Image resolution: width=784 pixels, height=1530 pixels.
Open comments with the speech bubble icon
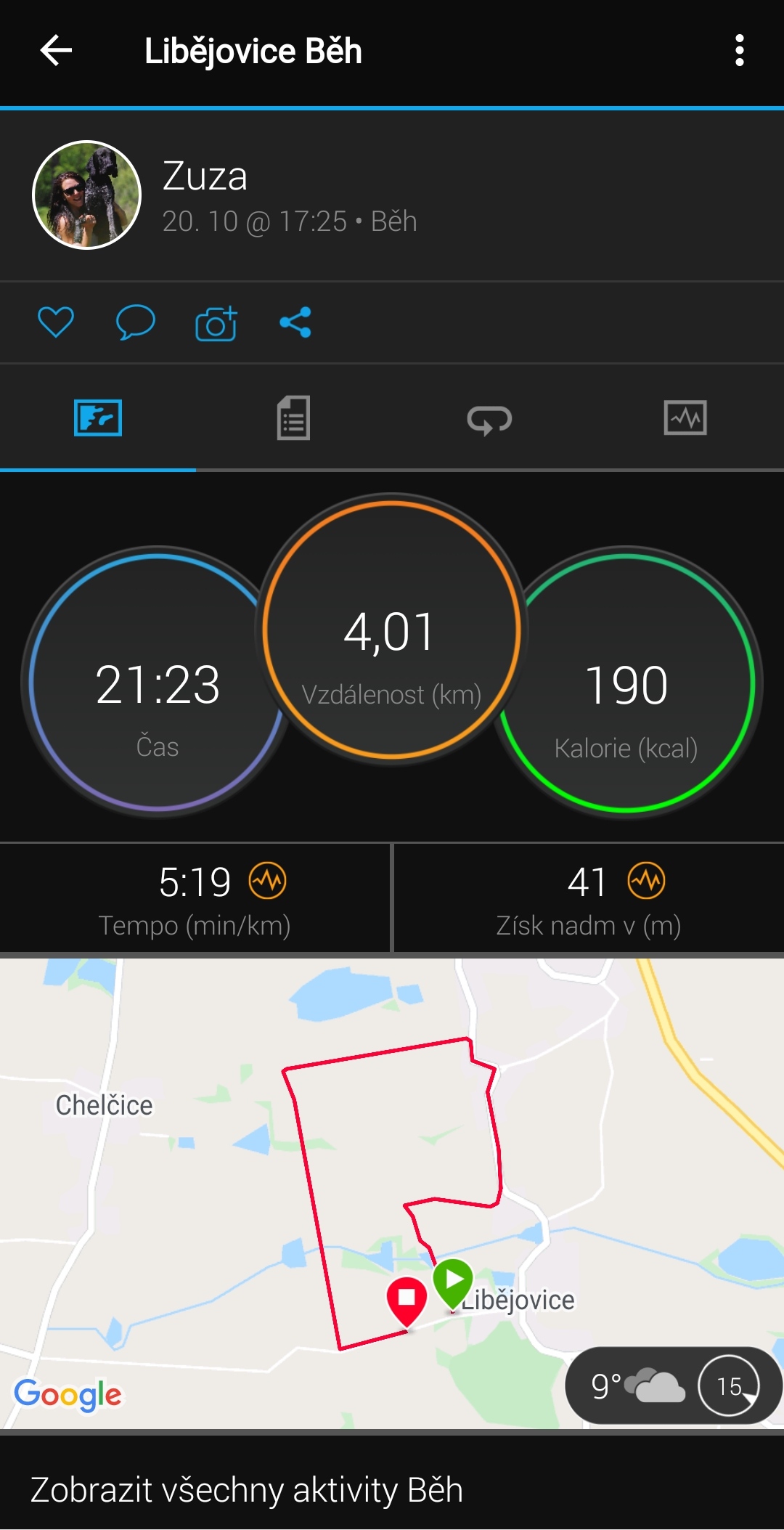click(x=135, y=322)
